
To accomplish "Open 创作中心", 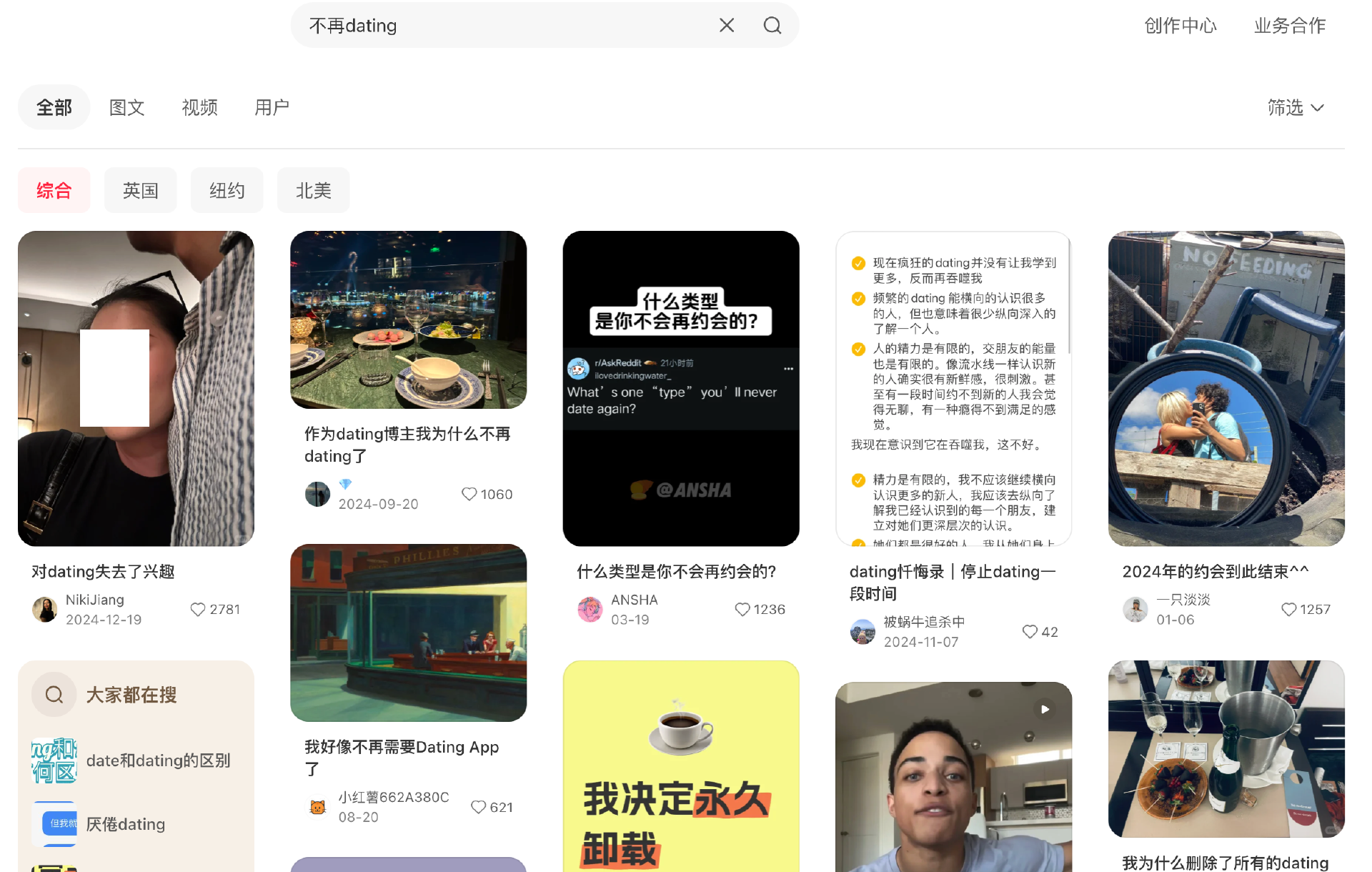I will [1180, 26].
